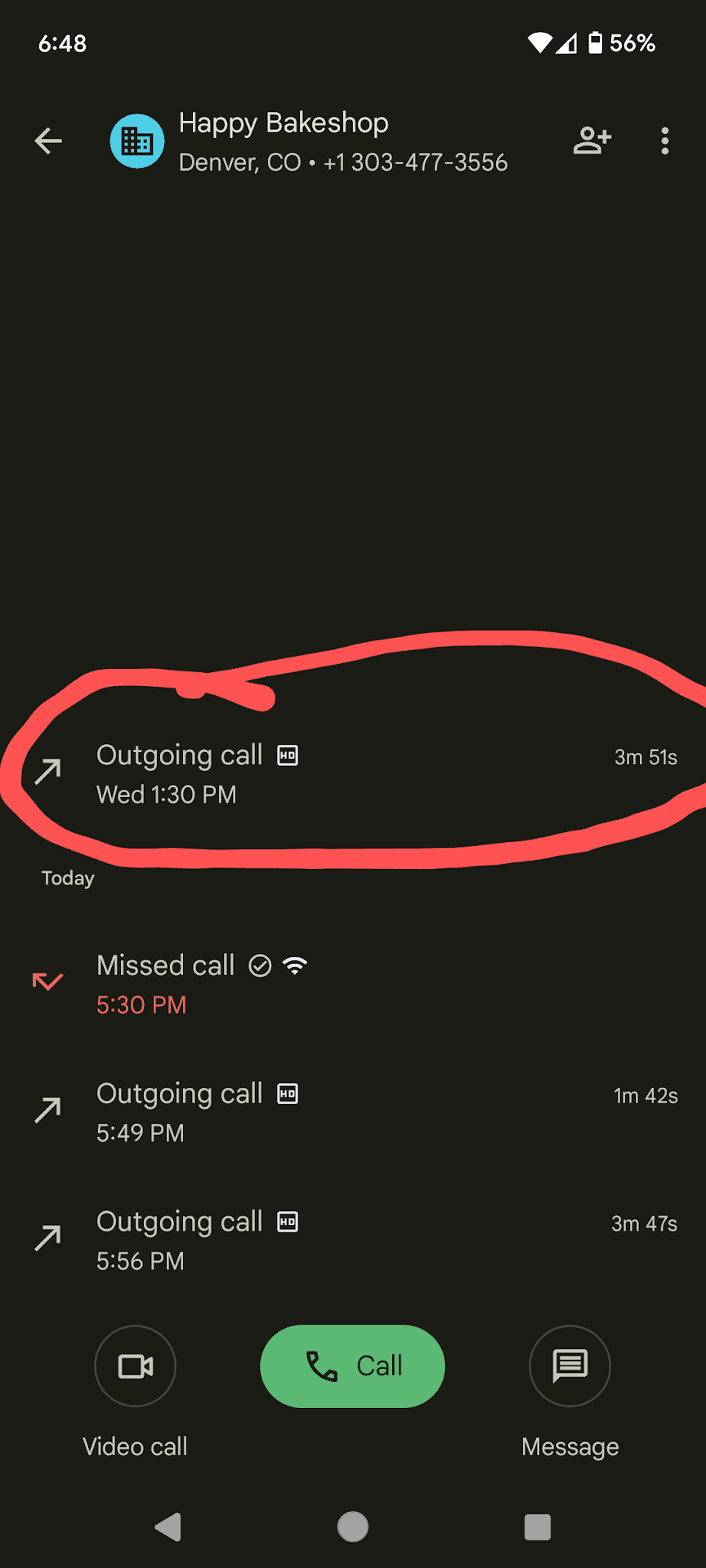Open the three-dot overflow menu
The image size is (706, 1568).
tap(665, 141)
